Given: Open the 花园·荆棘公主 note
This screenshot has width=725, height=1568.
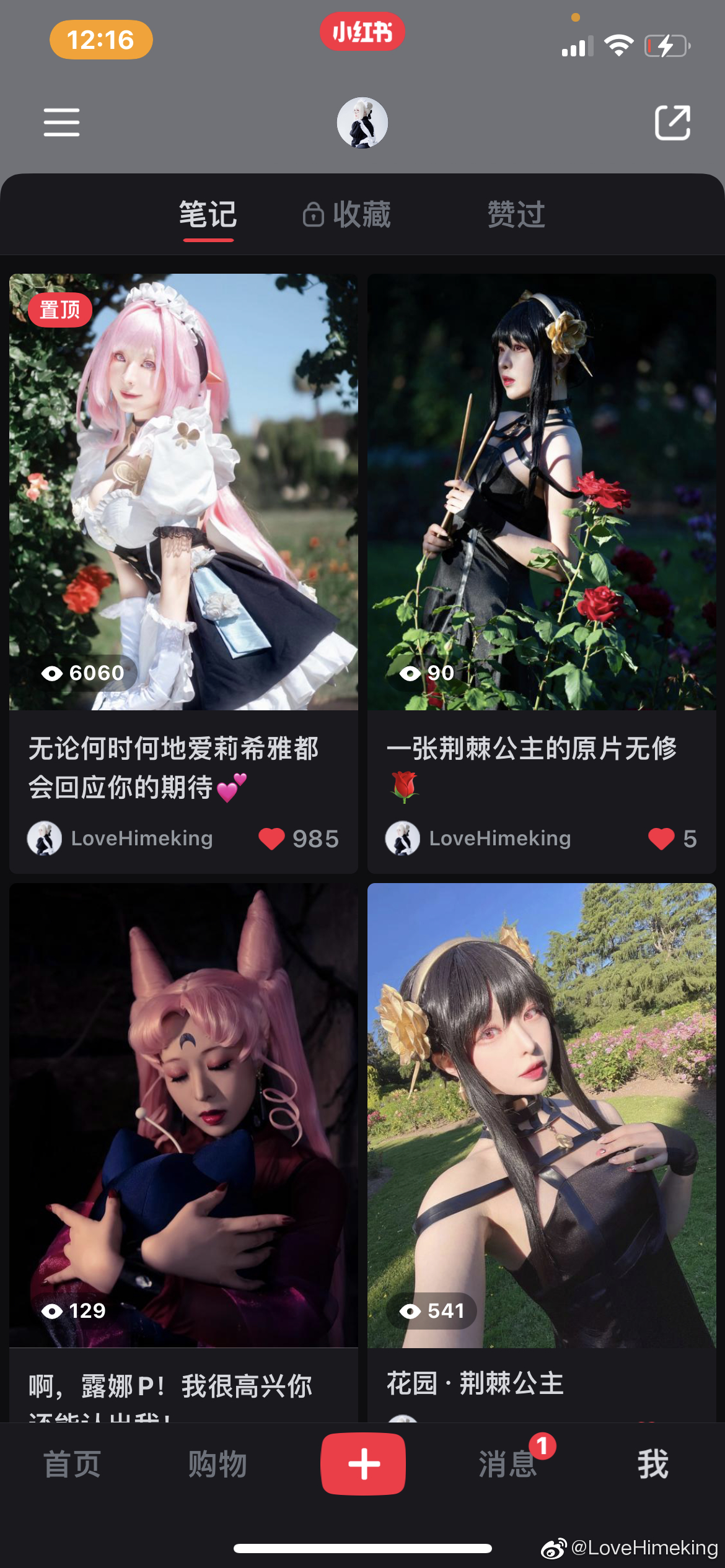Looking at the screenshot, I should coord(542,1115).
